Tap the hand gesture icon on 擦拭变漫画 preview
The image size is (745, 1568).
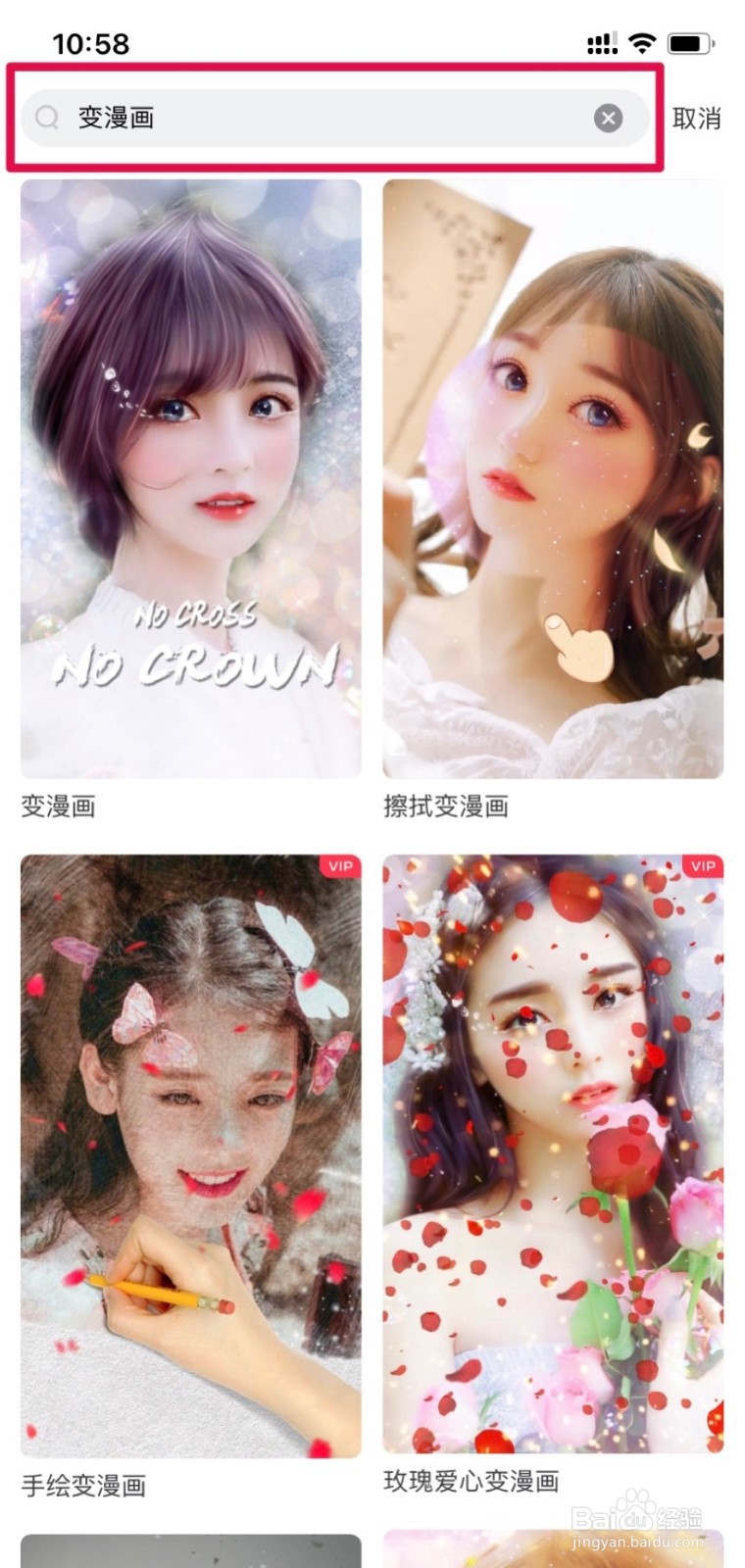tap(582, 648)
